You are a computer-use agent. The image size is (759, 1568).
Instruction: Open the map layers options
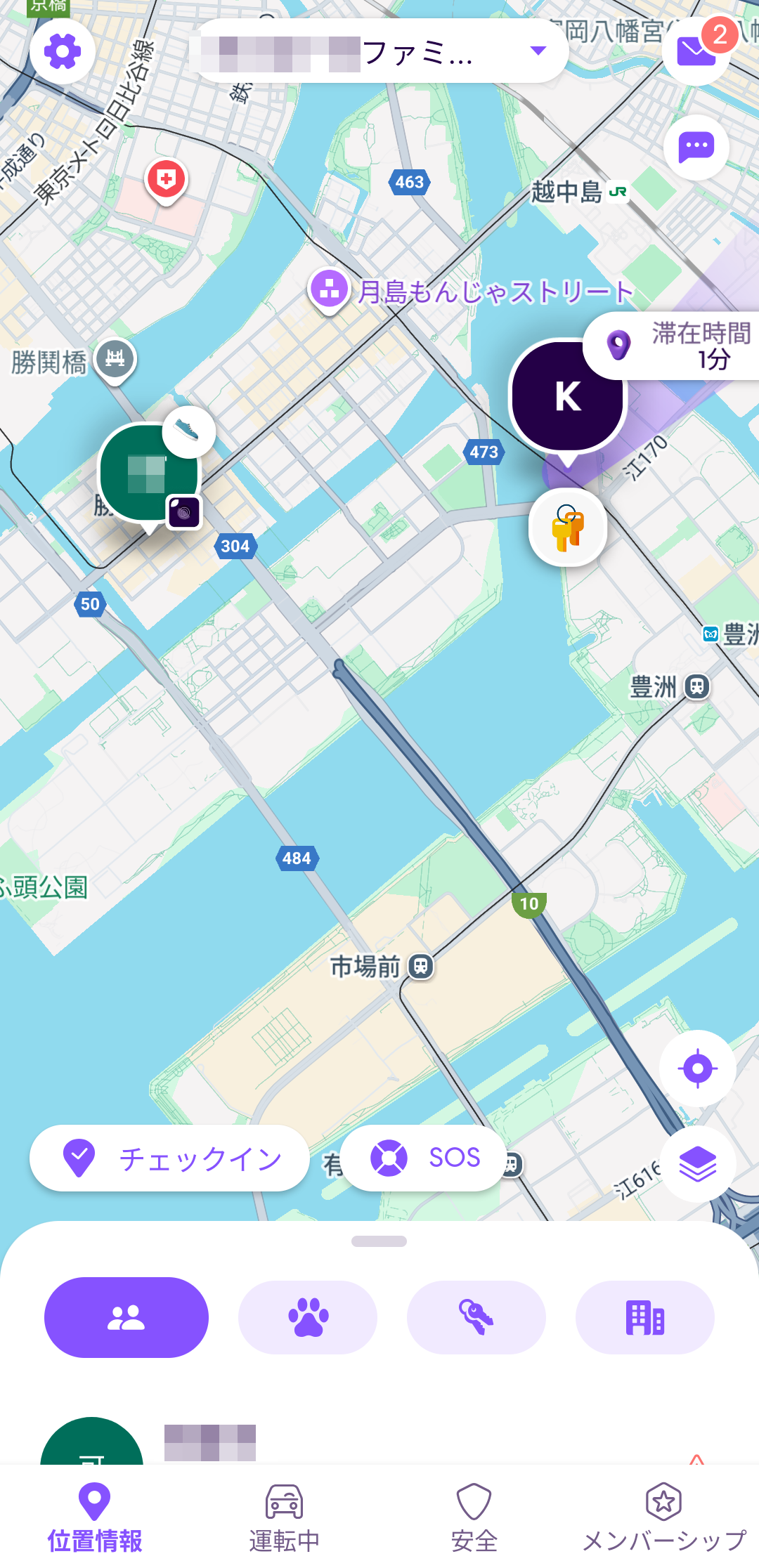[697, 1164]
